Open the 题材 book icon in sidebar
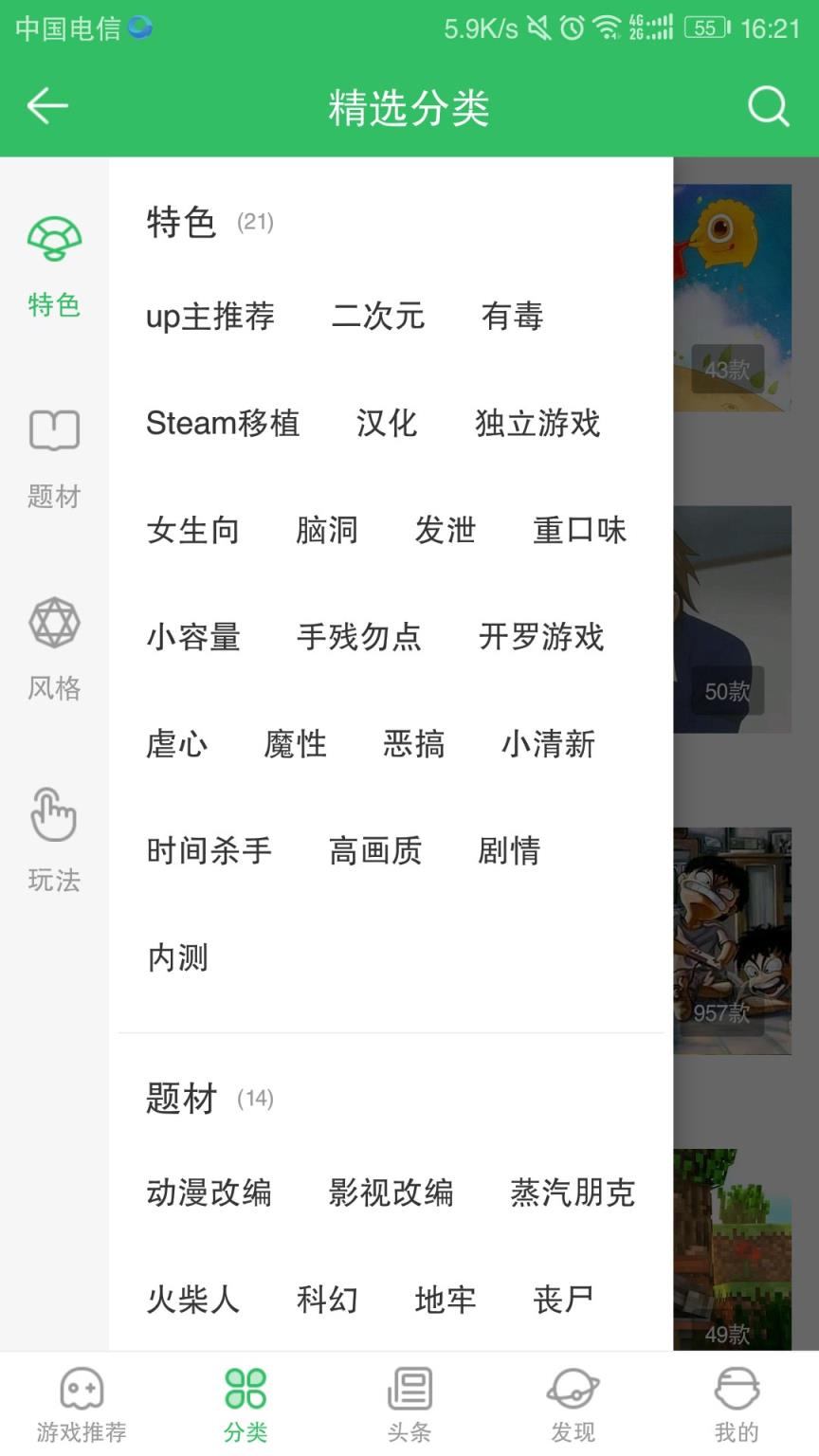The width and height of the screenshot is (819, 1456). (54, 429)
